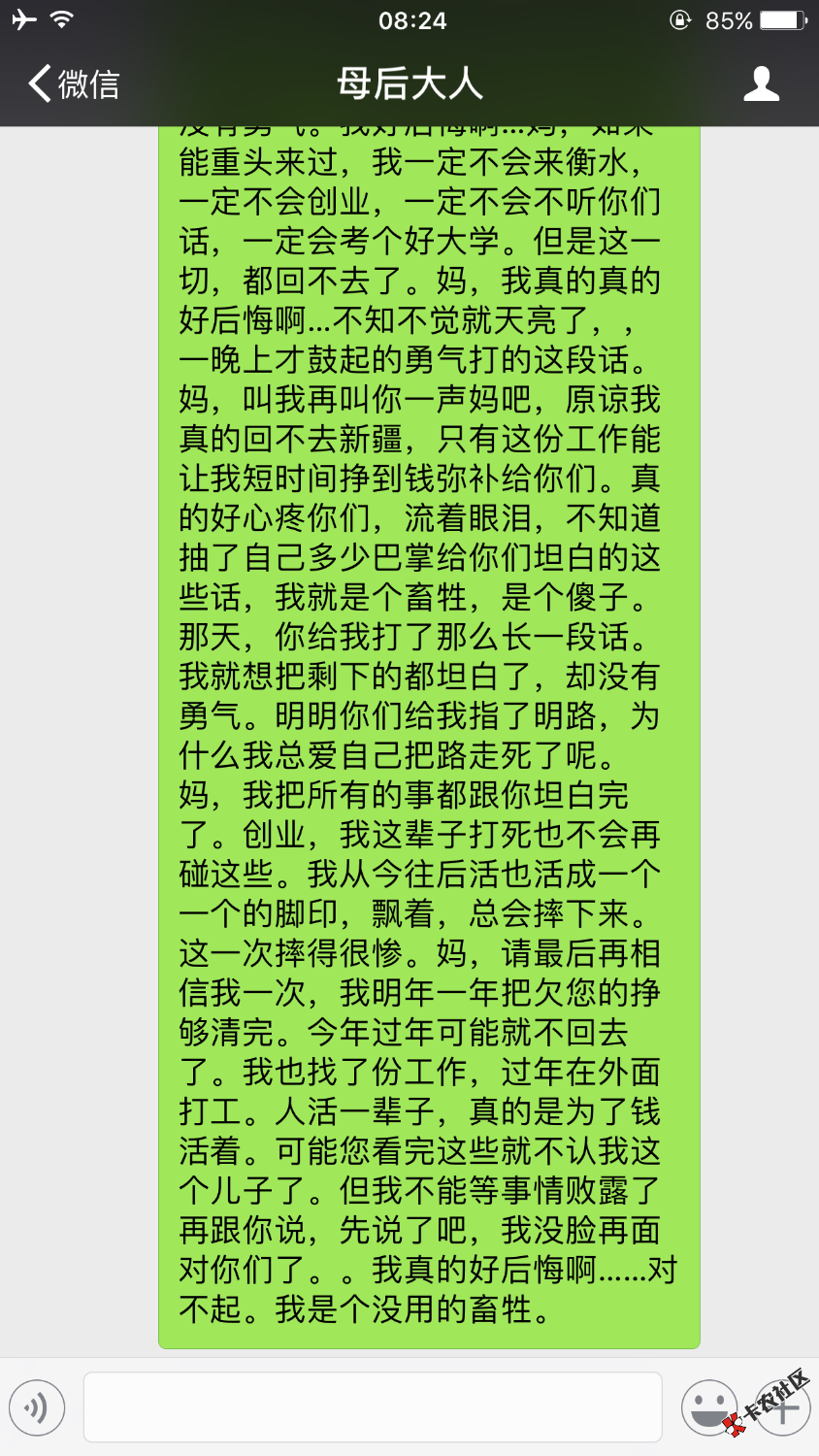Open the chat info profile icon
The image size is (819, 1456).
[762, 84]
